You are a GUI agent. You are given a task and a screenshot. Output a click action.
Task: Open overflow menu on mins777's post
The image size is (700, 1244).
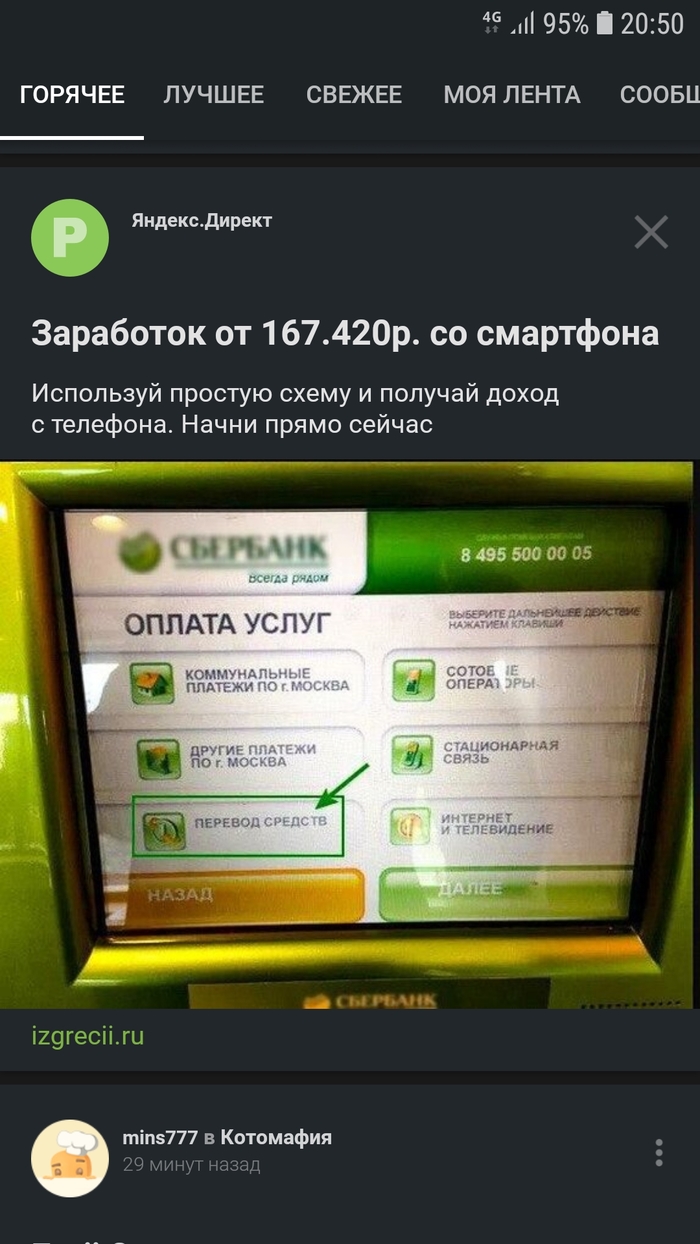(x=658, y=1153)
